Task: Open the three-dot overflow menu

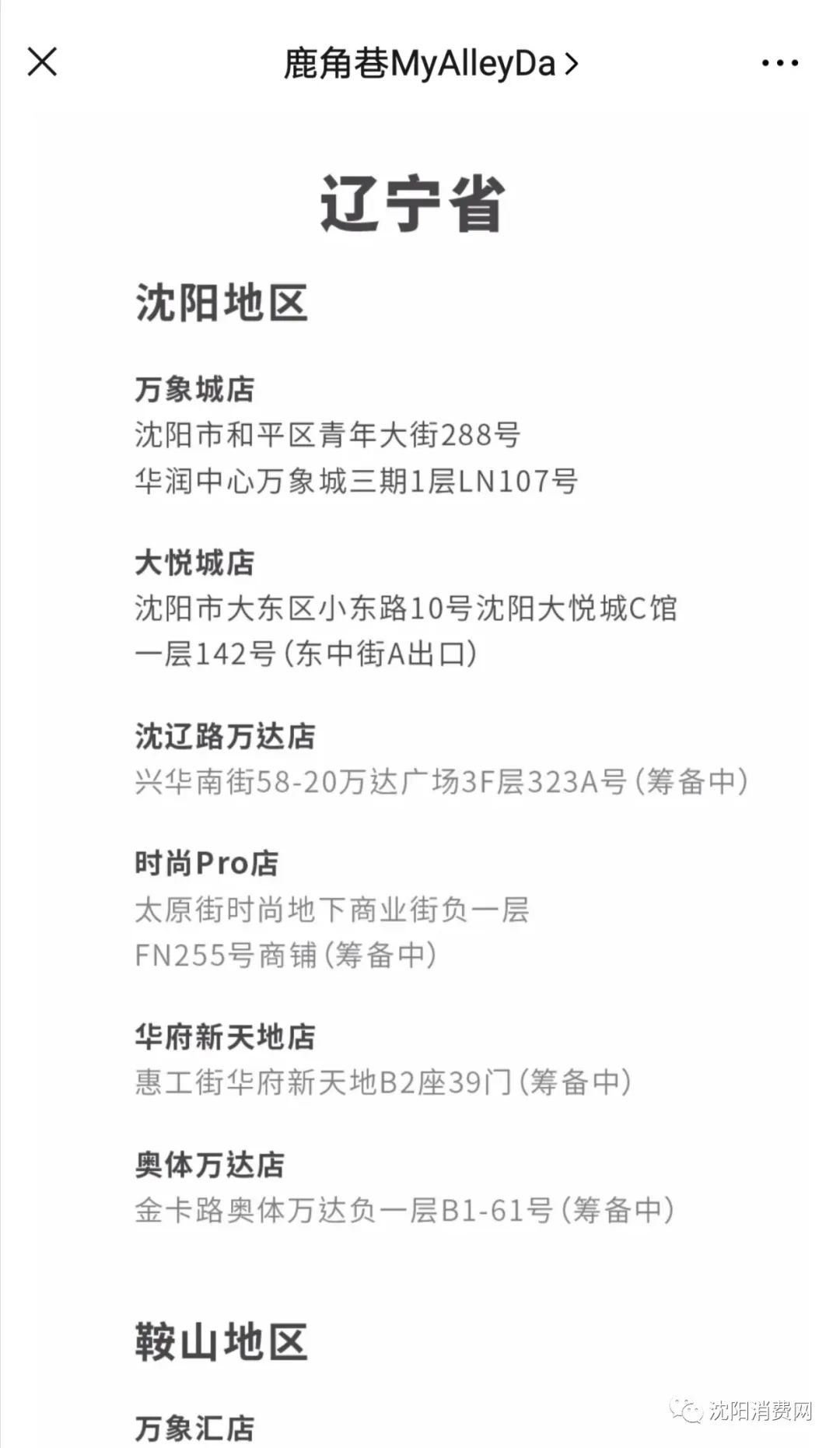Action: pos(779,63)
